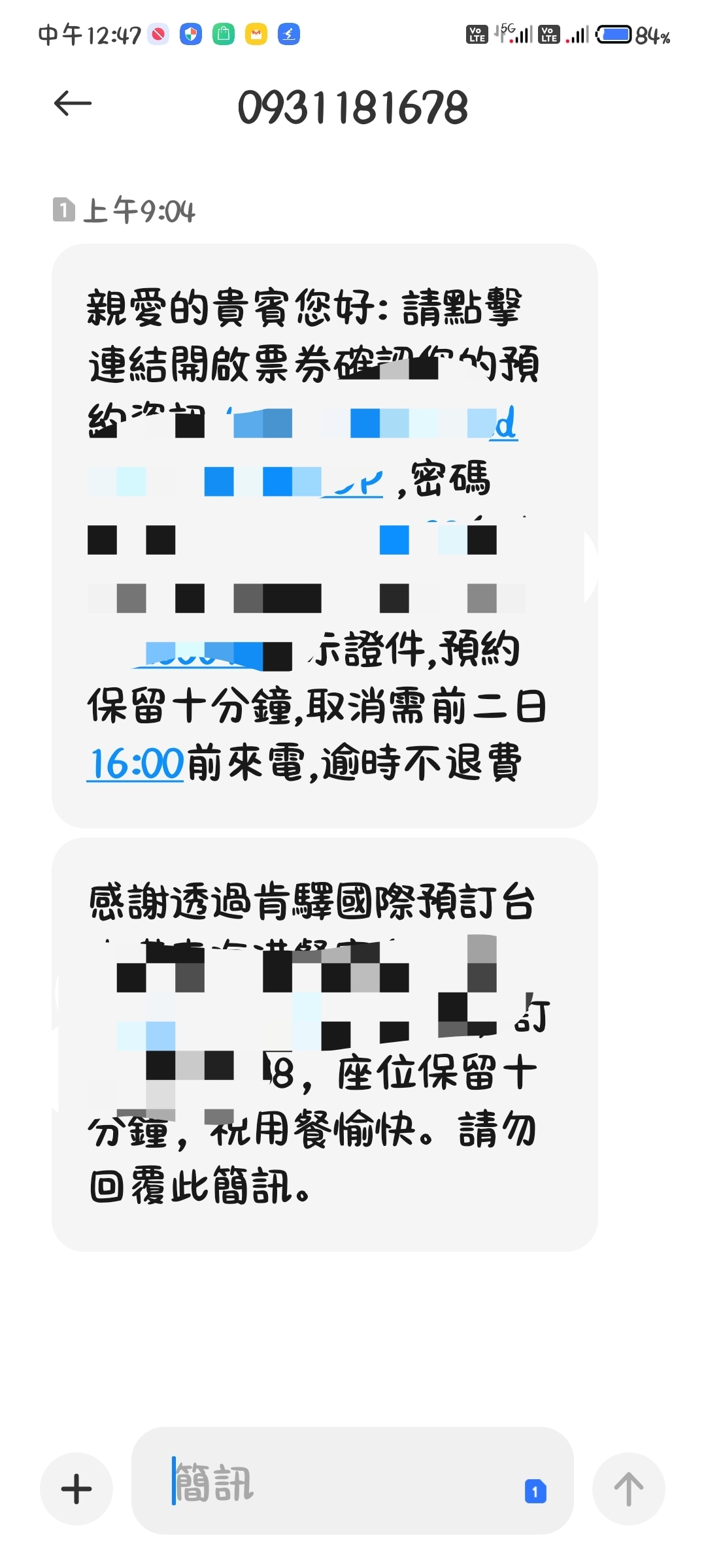Tap the underlined 16:00 time link
This screenshot has width=706, height=1568.
point(136,764)
